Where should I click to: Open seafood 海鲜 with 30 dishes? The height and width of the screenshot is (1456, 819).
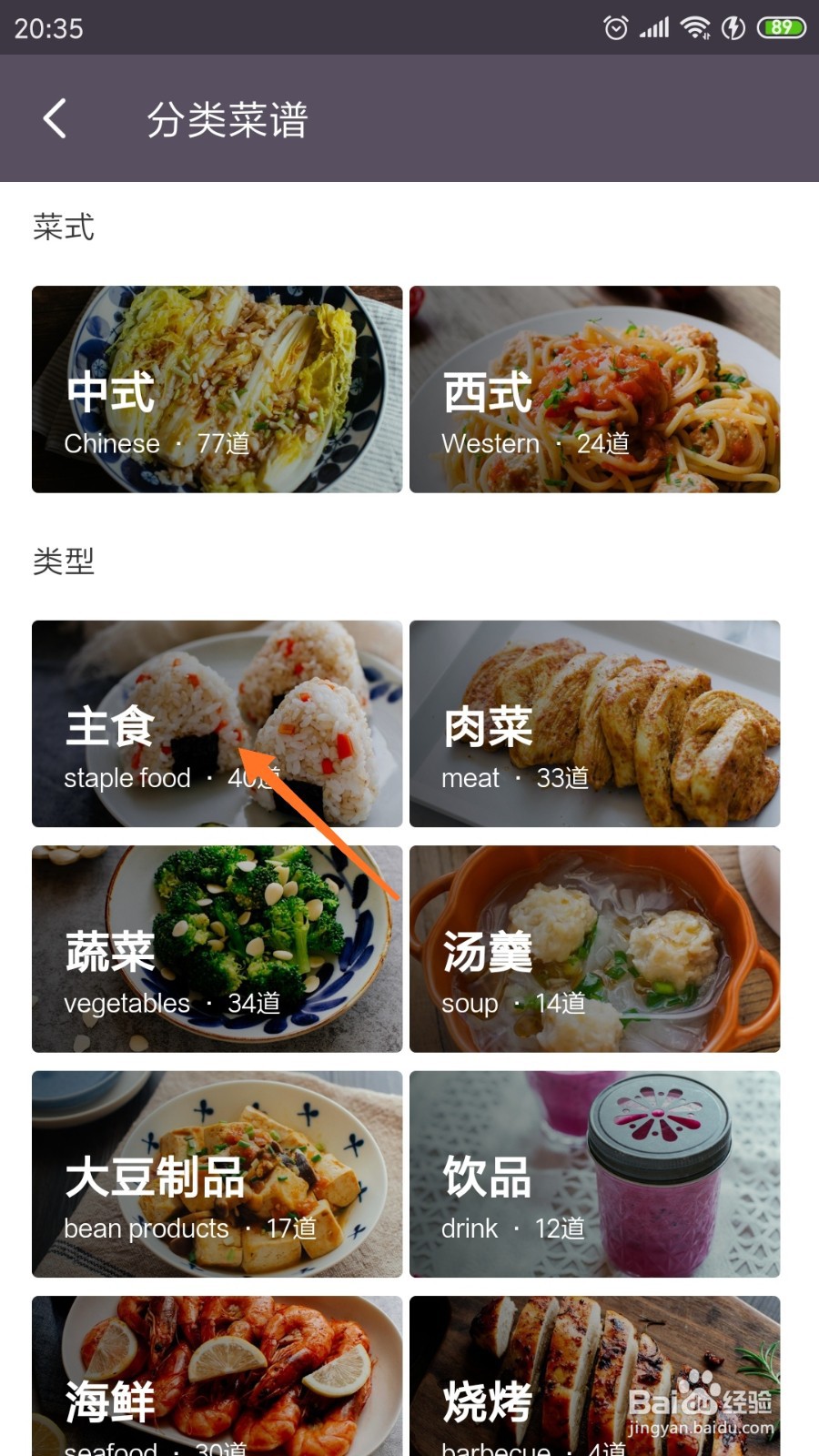point(216,1374)
